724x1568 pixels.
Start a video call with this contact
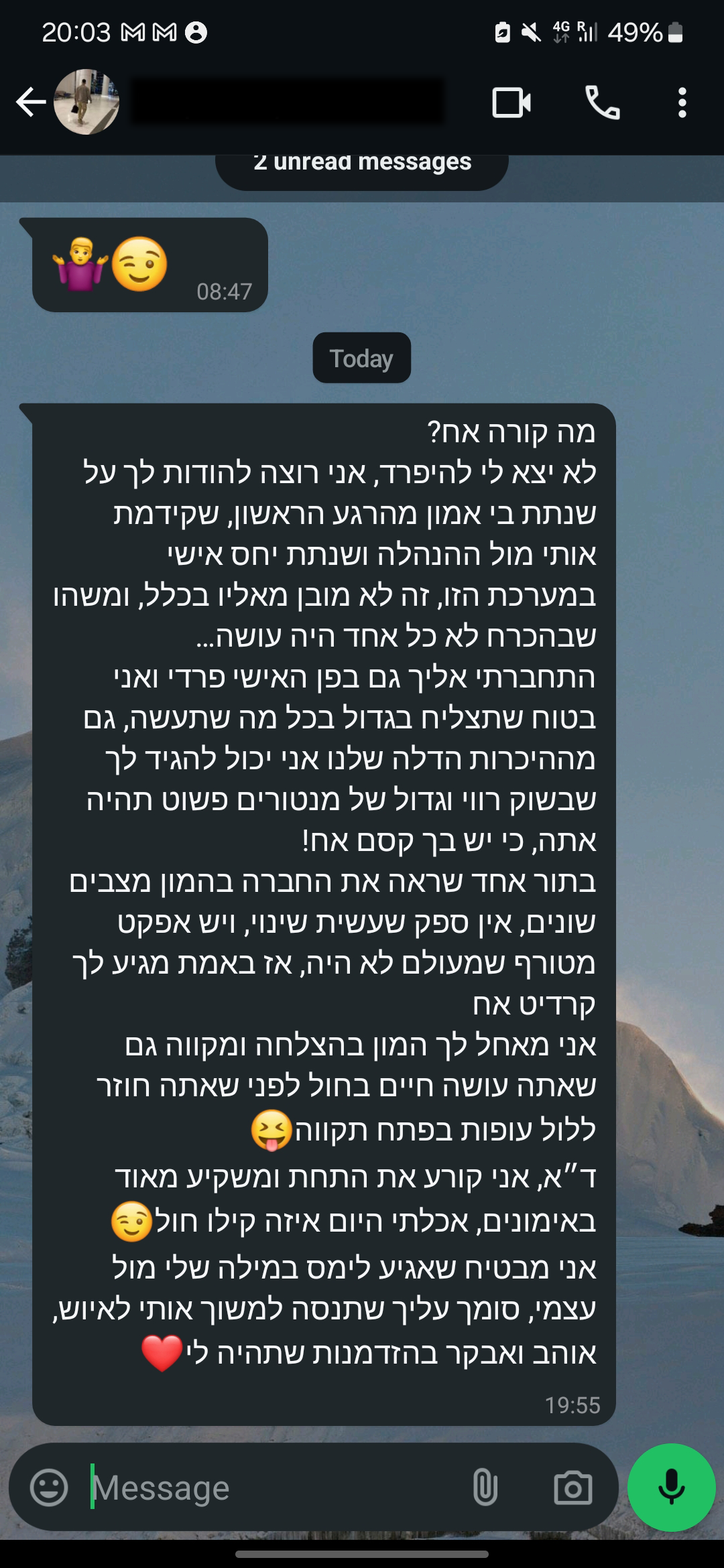511,102
